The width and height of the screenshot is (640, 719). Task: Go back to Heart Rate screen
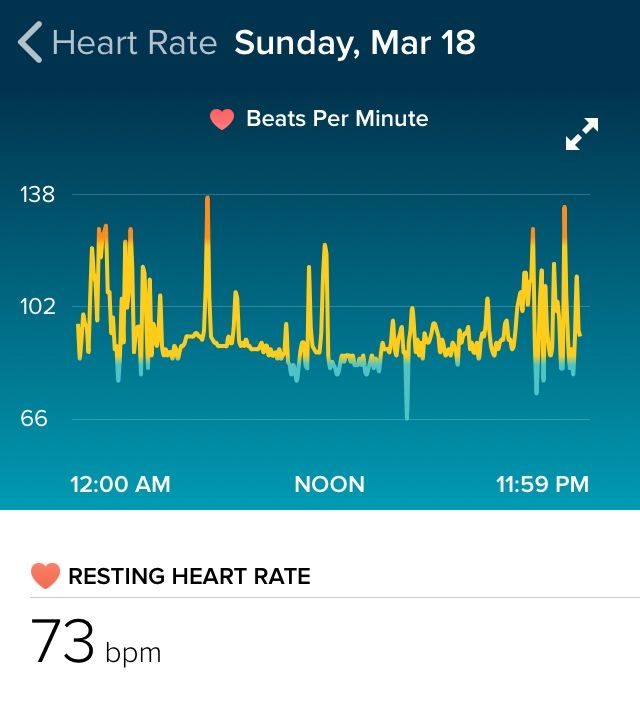tap(32, 44)
